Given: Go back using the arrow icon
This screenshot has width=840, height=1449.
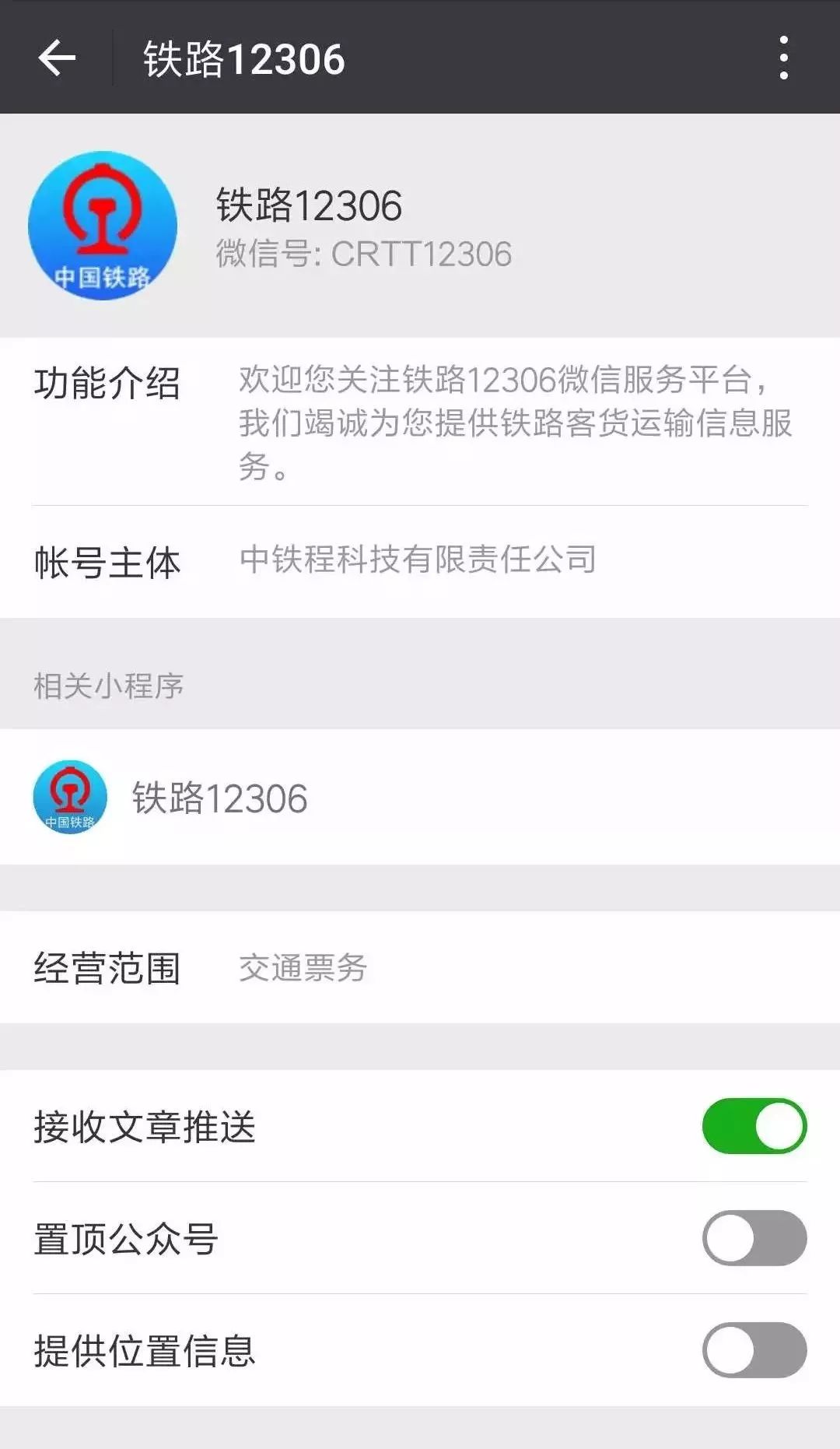Looking at the screenshot, I should pyautogui.click(x=57, y=58).
